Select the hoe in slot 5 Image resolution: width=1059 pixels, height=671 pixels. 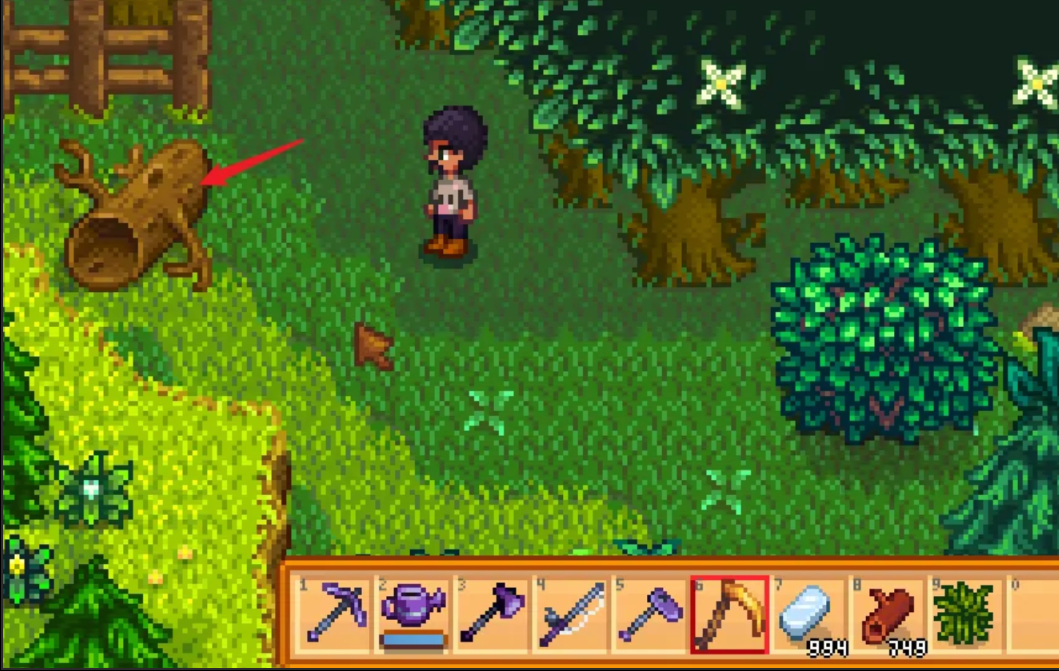(650, 614)
